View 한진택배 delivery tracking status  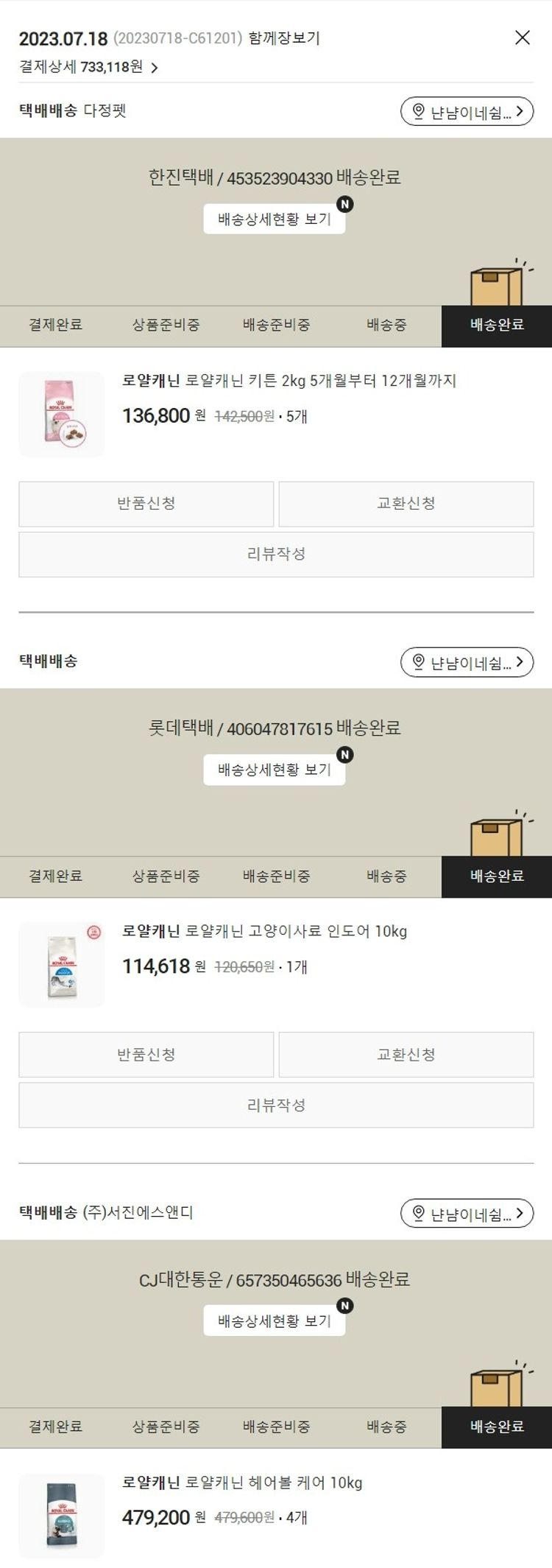274,219
